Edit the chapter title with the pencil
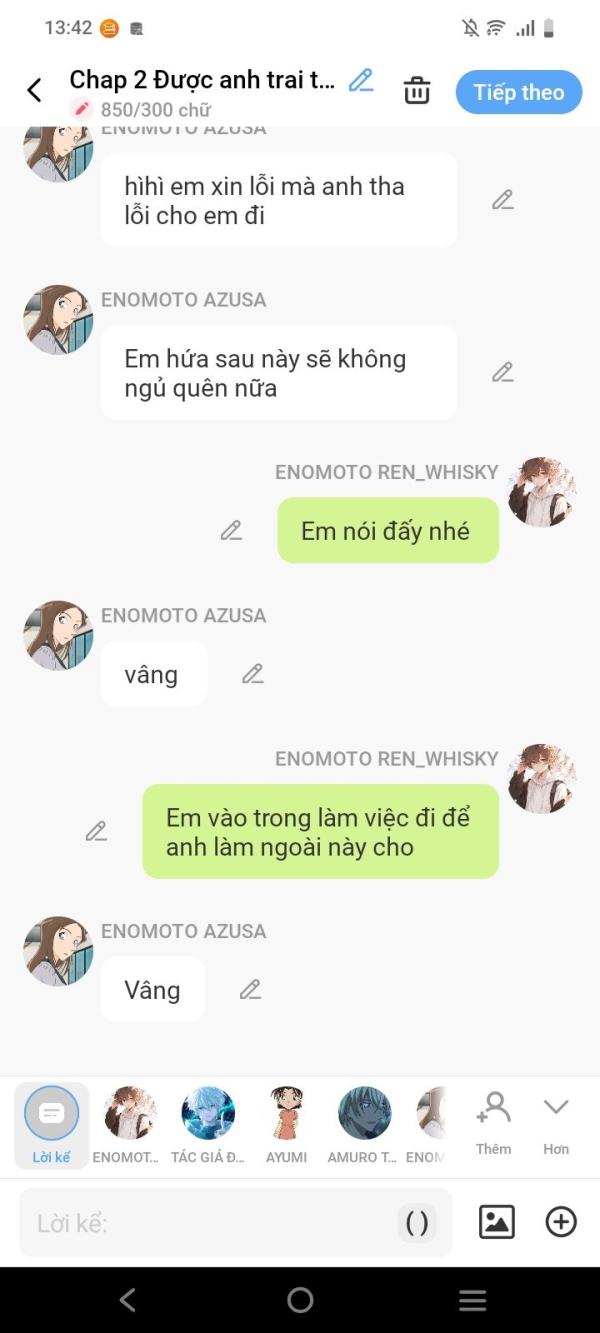This screenshot has width=600, height=1333. (361, 80)
